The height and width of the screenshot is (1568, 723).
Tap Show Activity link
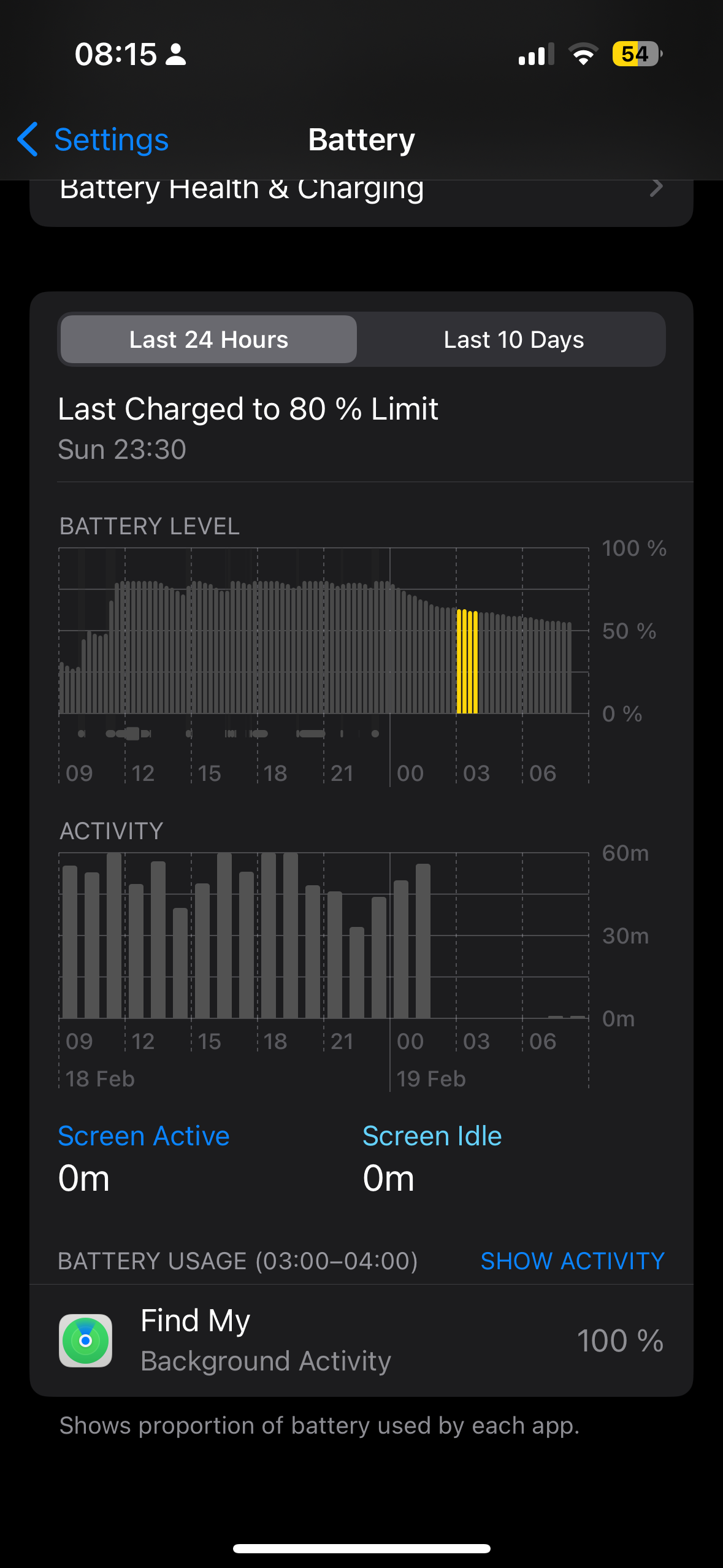[x=572, y=1261]
